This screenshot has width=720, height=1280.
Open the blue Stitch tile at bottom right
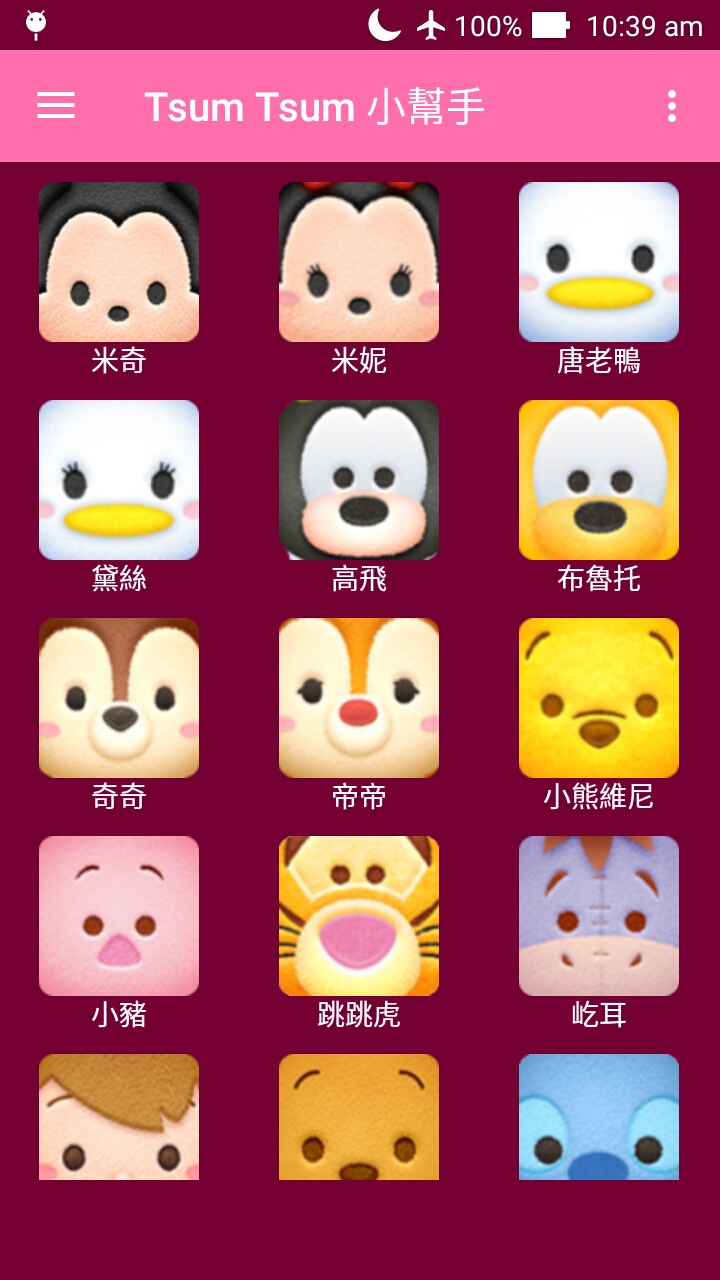(598, 1117)
